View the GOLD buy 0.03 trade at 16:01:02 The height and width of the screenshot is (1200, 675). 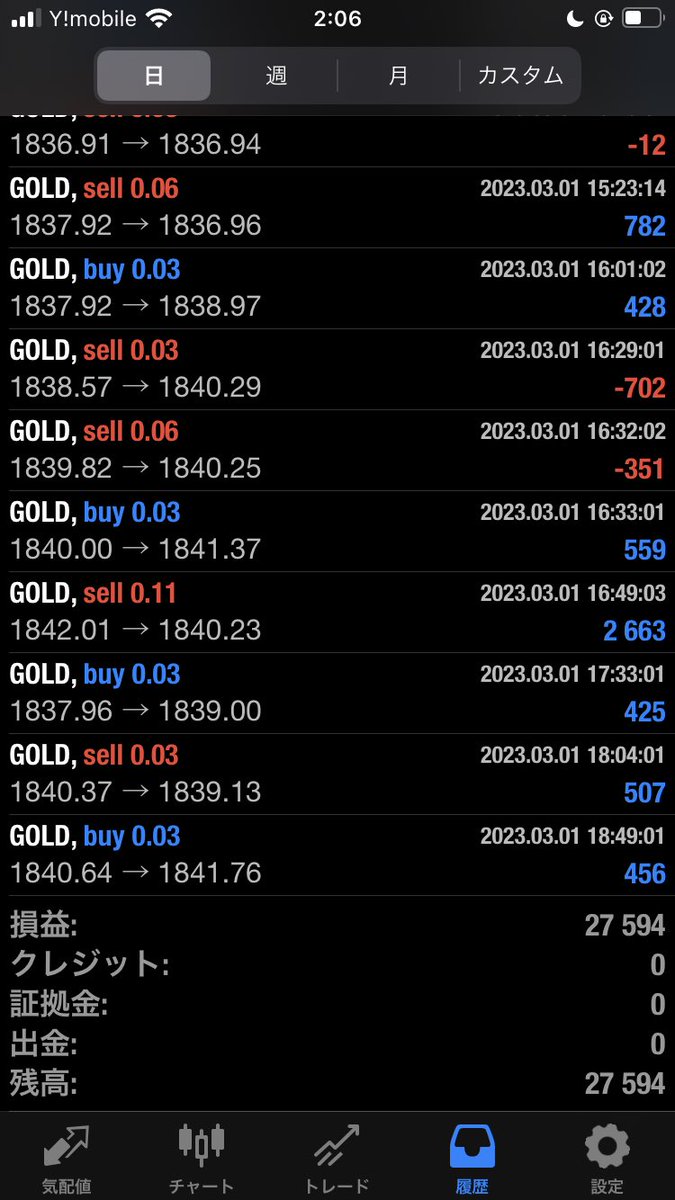[x=337, y=288]
